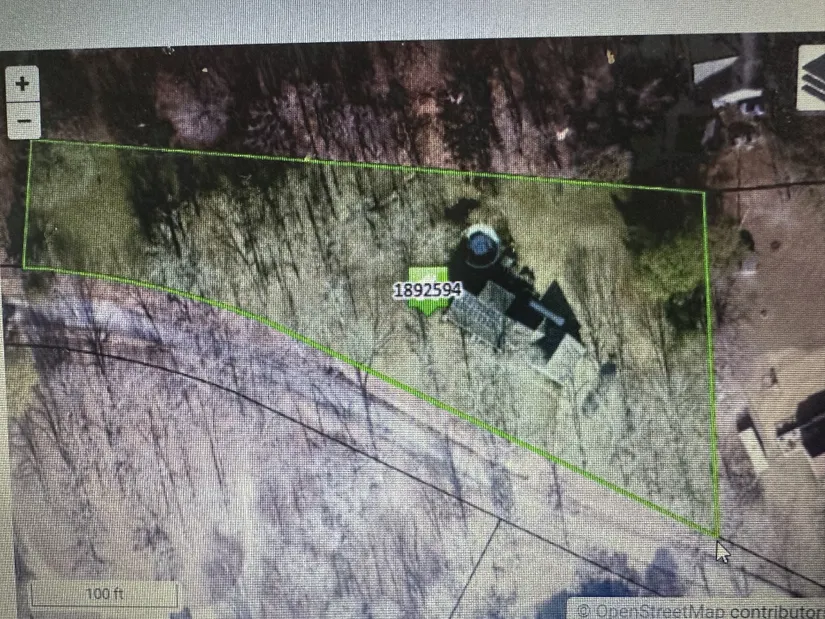
Task: Open the map layers selector
Action: [812, 78]
